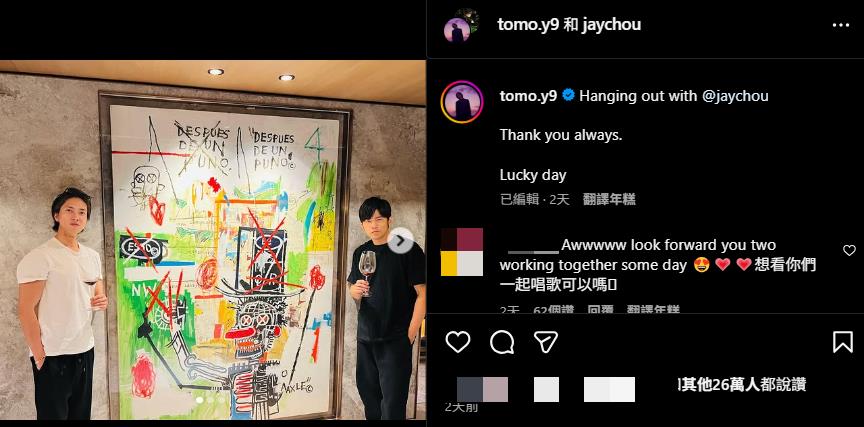Open the post's more options menu

840,25
